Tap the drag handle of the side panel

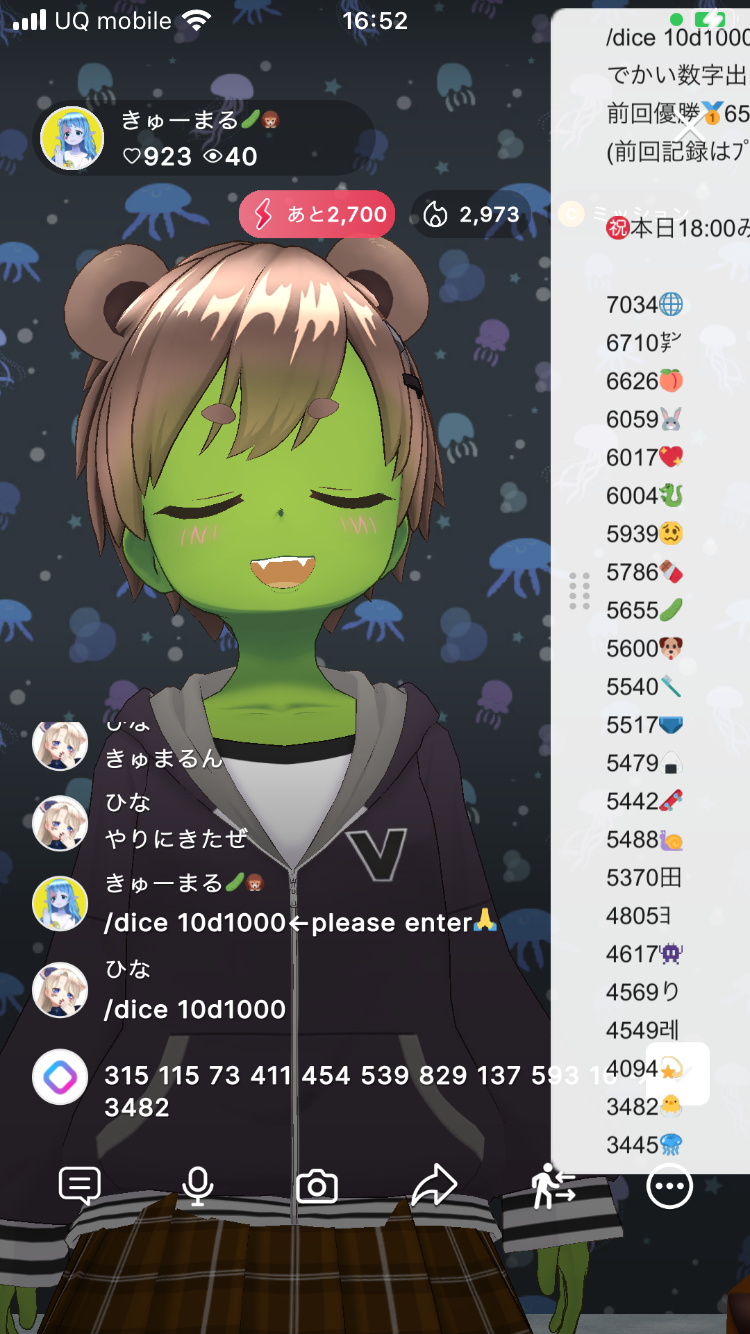click(x=579, y=591)
